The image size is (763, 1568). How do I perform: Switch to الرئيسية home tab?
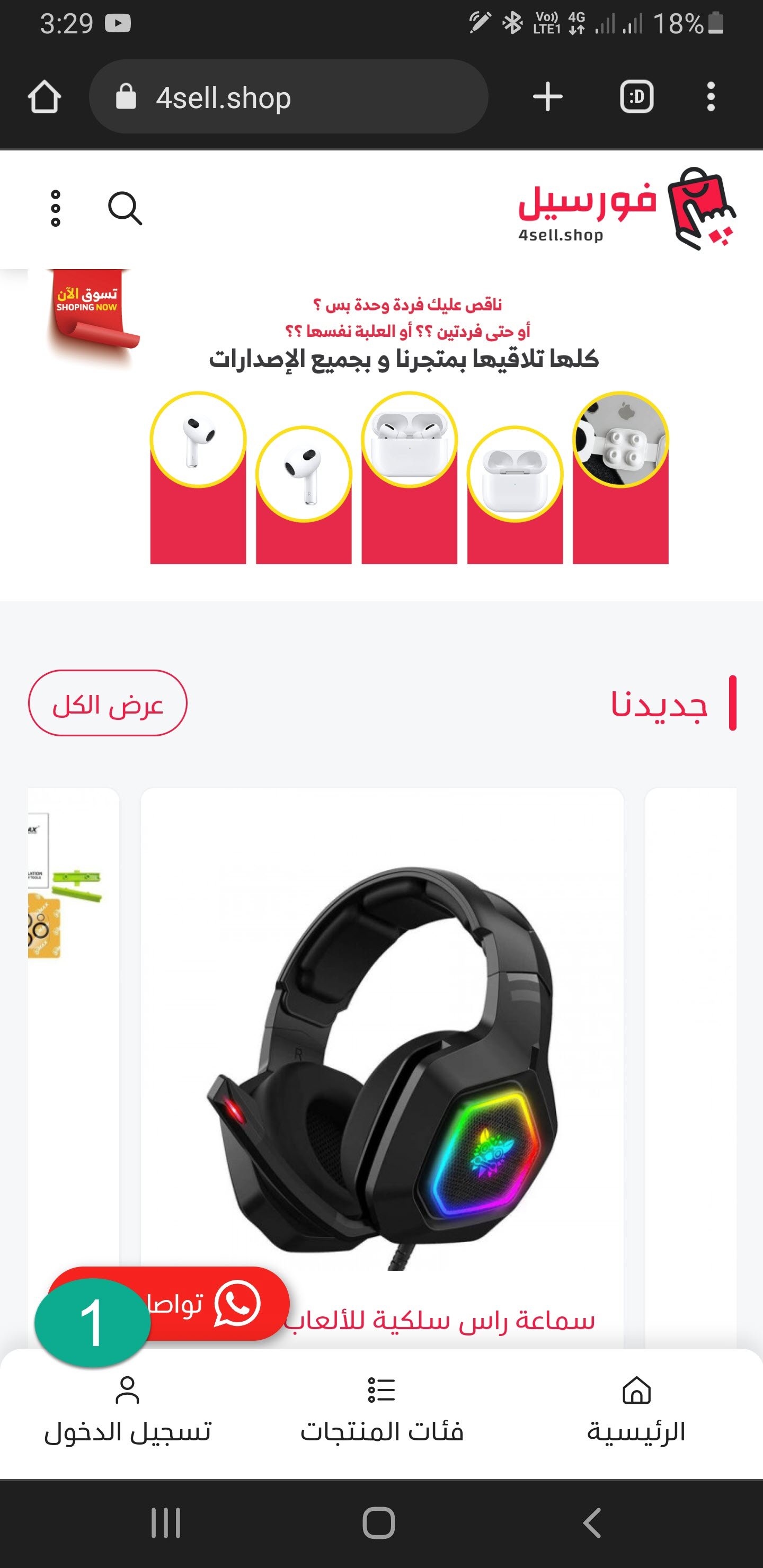(x=636, y=1412)
